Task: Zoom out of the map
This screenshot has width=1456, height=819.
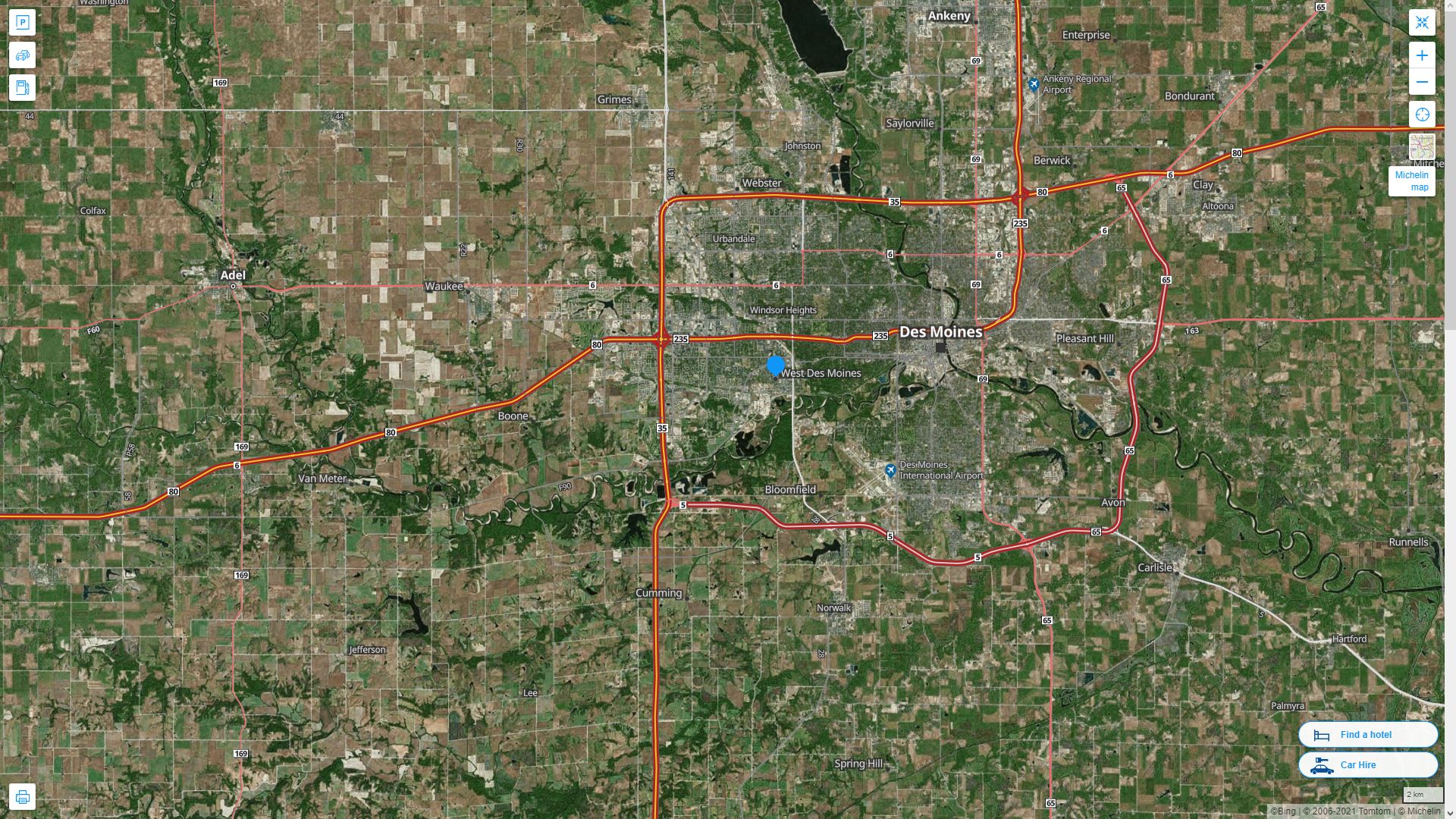Action: (x=1422, y=82)
